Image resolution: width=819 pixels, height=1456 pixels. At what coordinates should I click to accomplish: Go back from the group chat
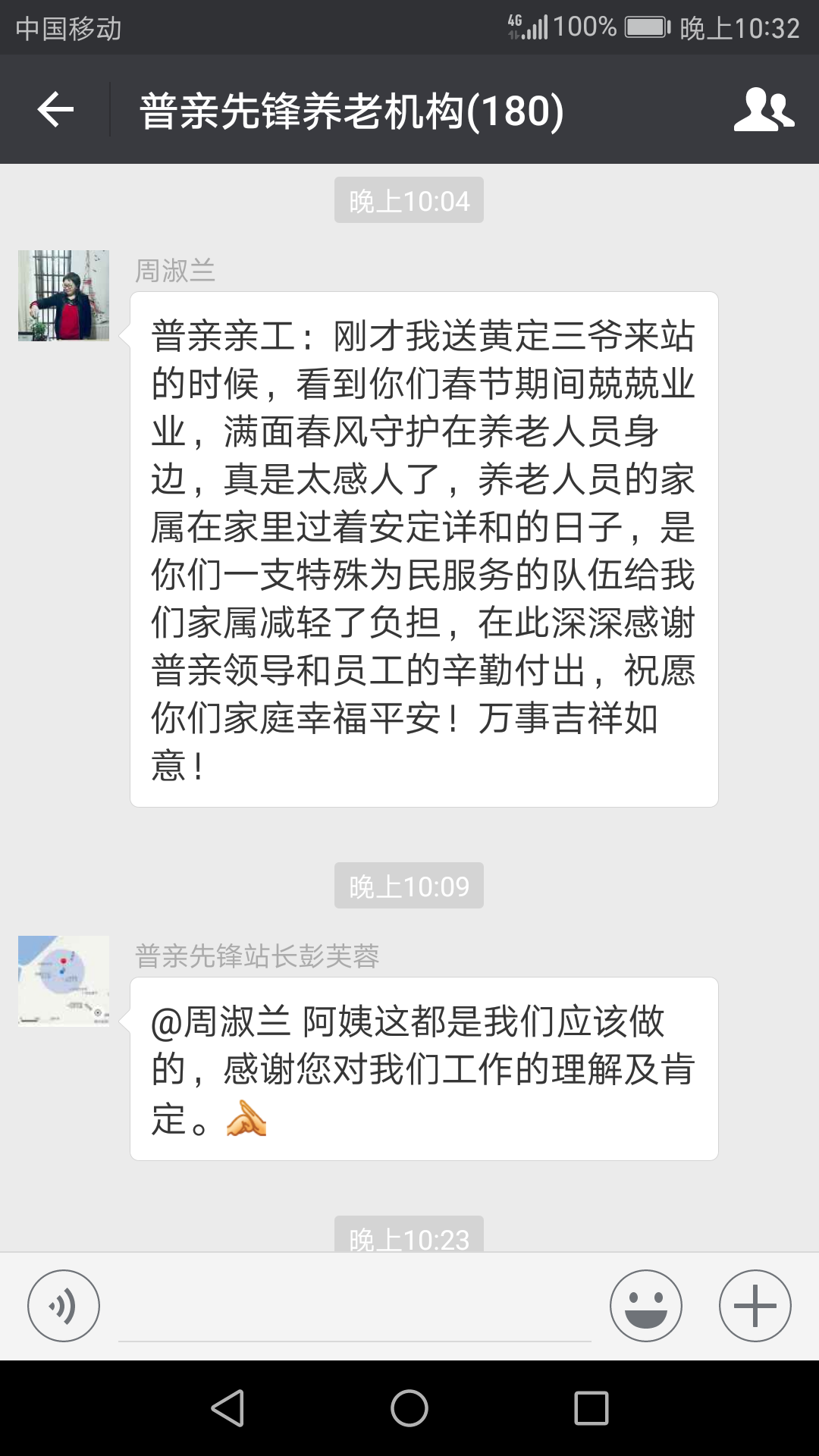tap(55, 110)
